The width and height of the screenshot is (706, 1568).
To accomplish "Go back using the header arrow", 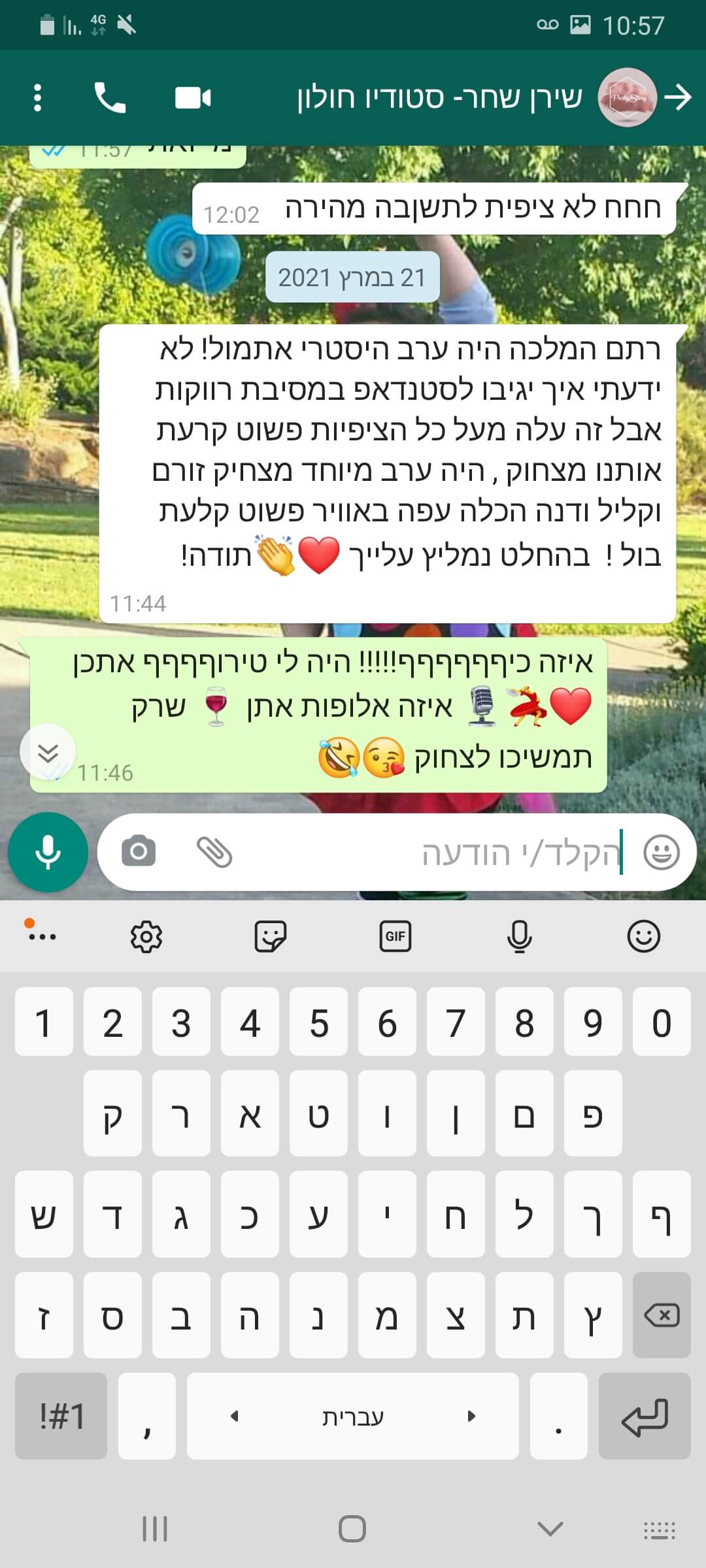I will (x=679, y=98).
